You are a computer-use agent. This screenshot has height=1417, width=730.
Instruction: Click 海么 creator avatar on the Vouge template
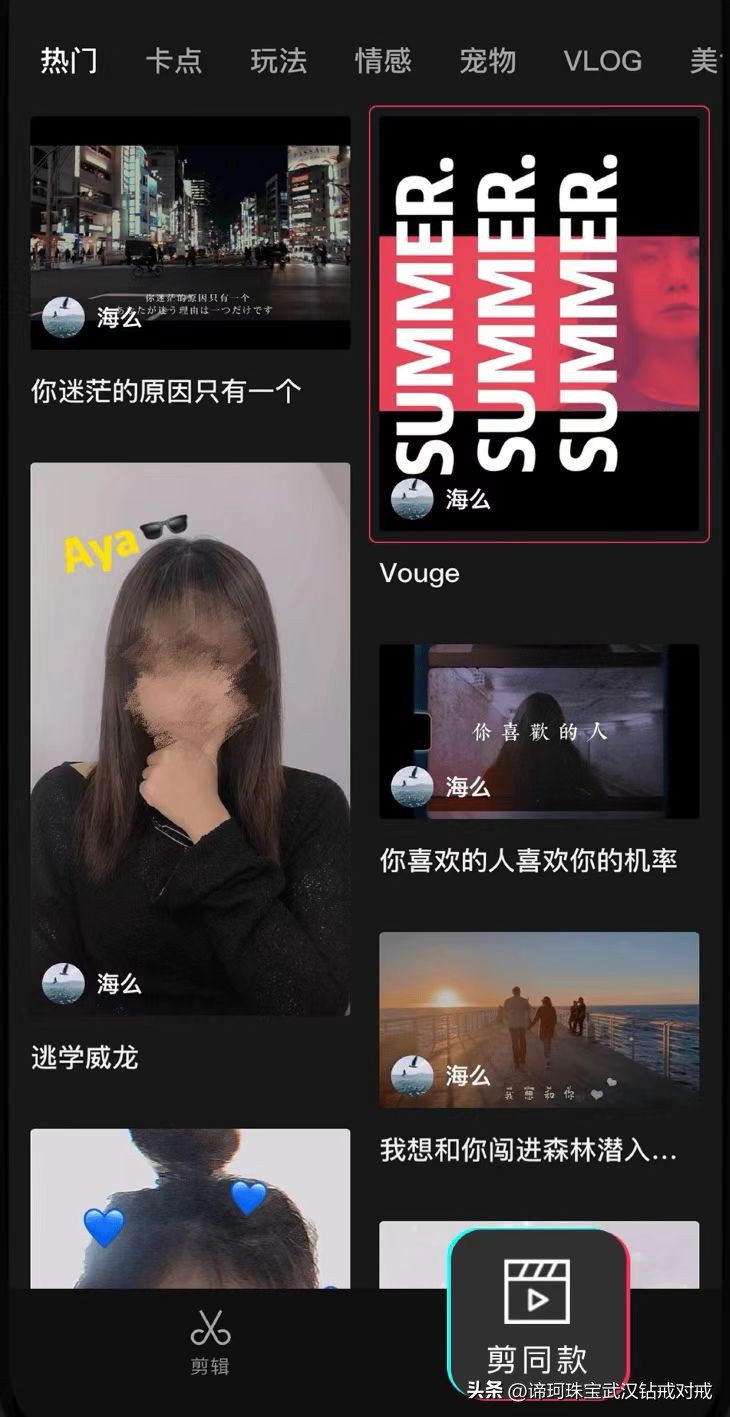[410, 496]
